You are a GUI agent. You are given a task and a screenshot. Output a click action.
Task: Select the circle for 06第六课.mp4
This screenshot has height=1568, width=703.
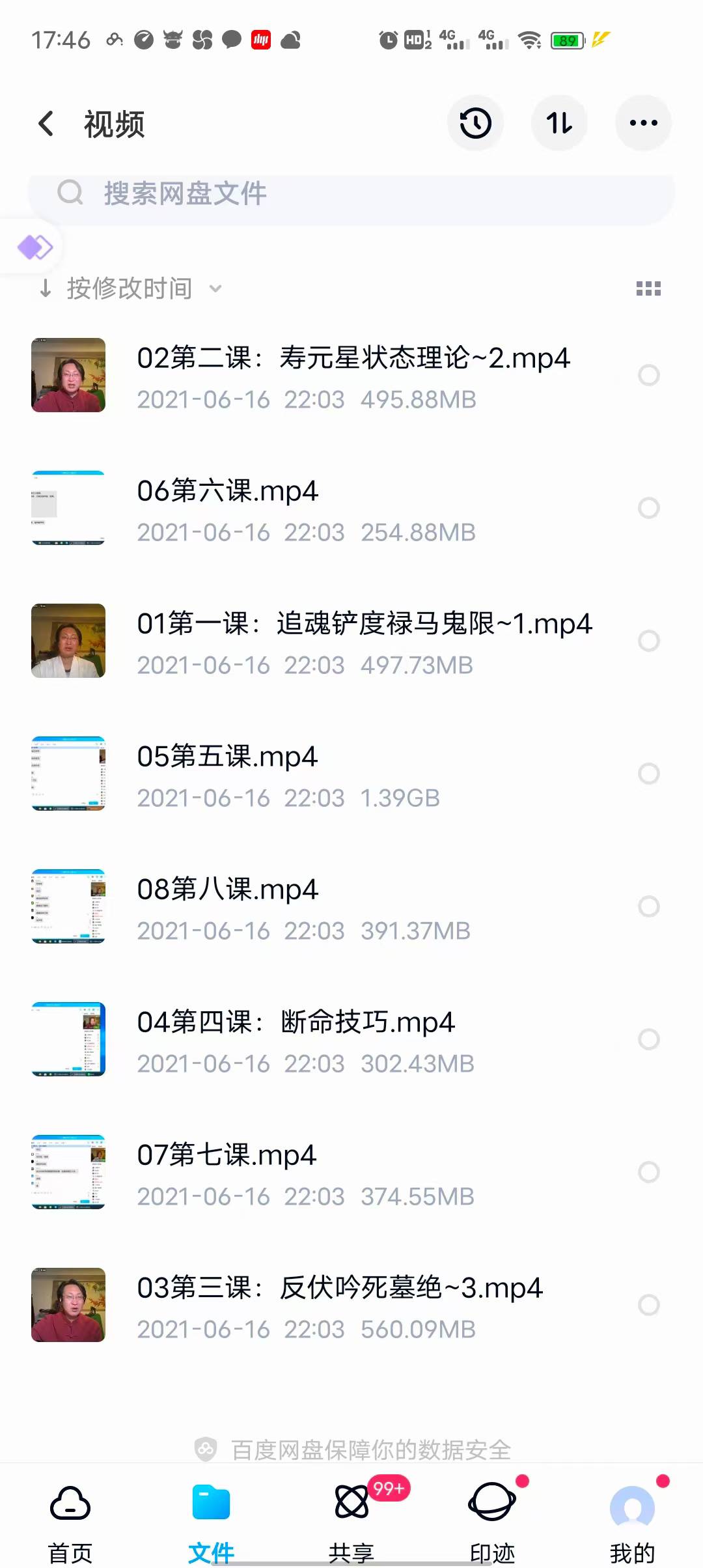pos(649,508)
